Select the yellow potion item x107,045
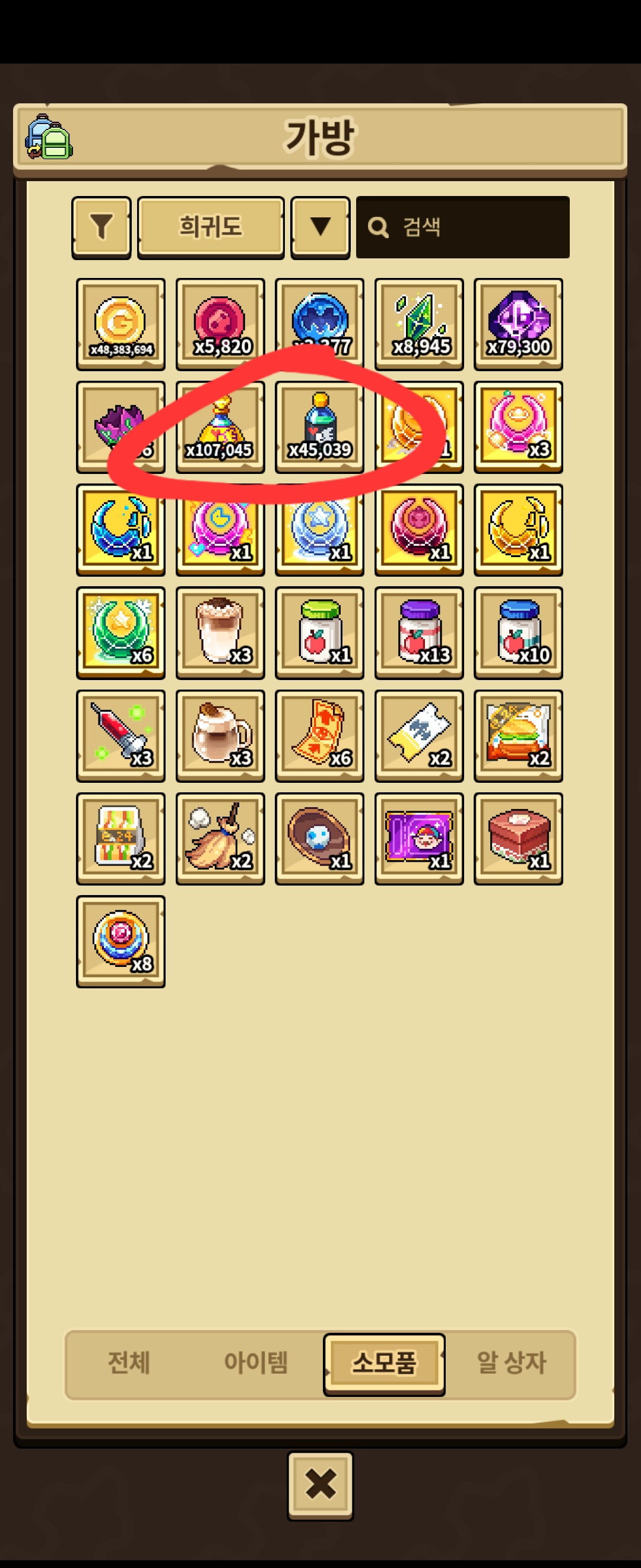 click(220, 426)
